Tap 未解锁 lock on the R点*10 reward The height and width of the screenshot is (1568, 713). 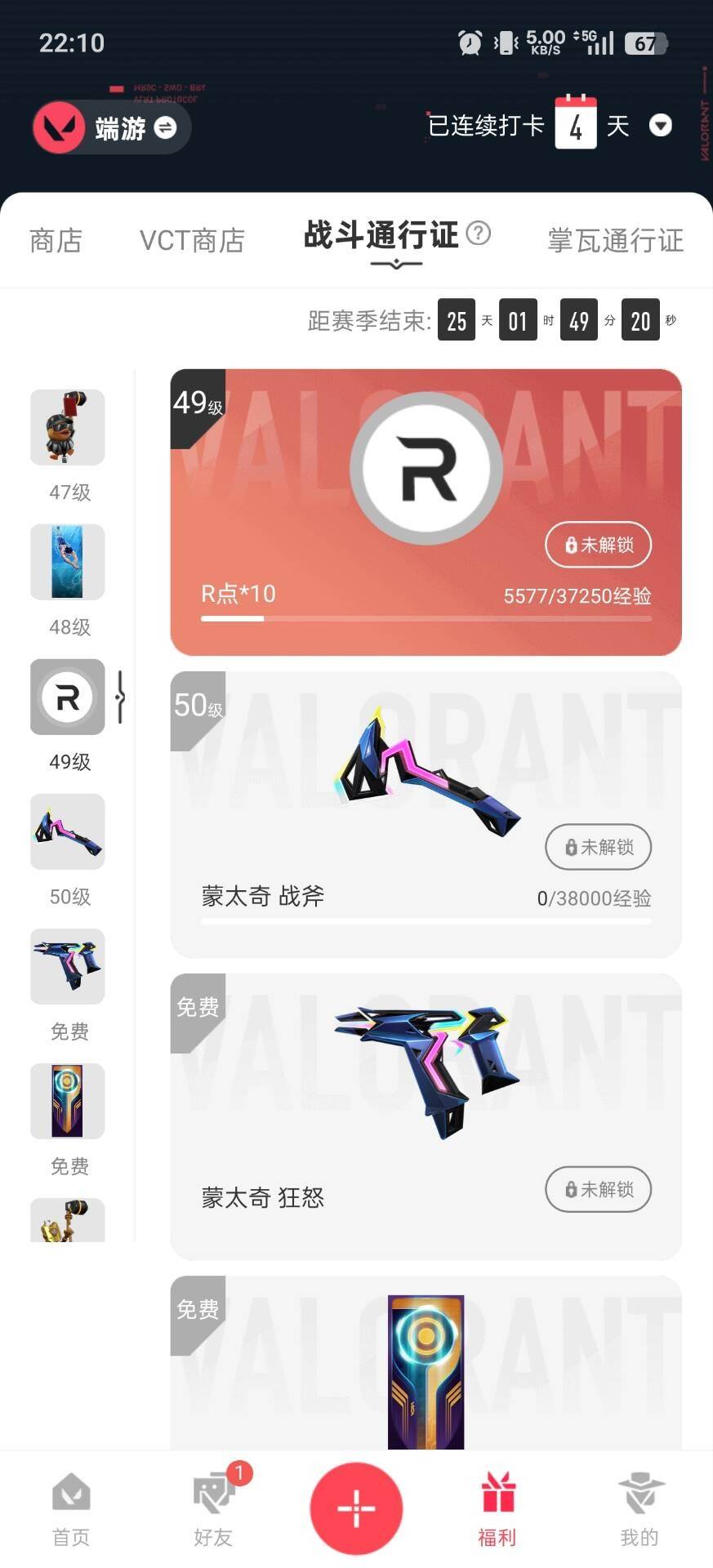pos(597,545)
